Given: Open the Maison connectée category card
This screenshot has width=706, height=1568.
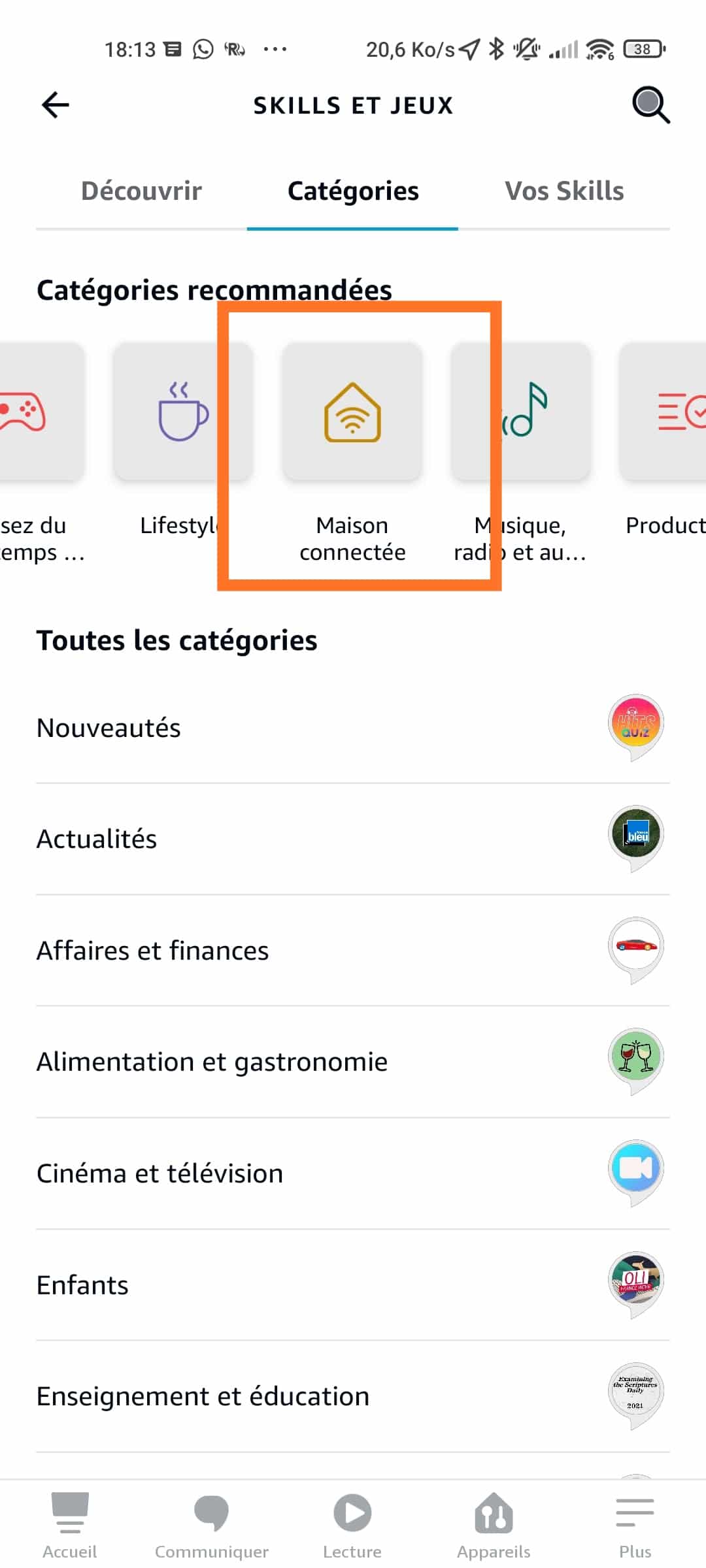Looking at the screenshot, I should pyautogui.click(x=352, y=452).
